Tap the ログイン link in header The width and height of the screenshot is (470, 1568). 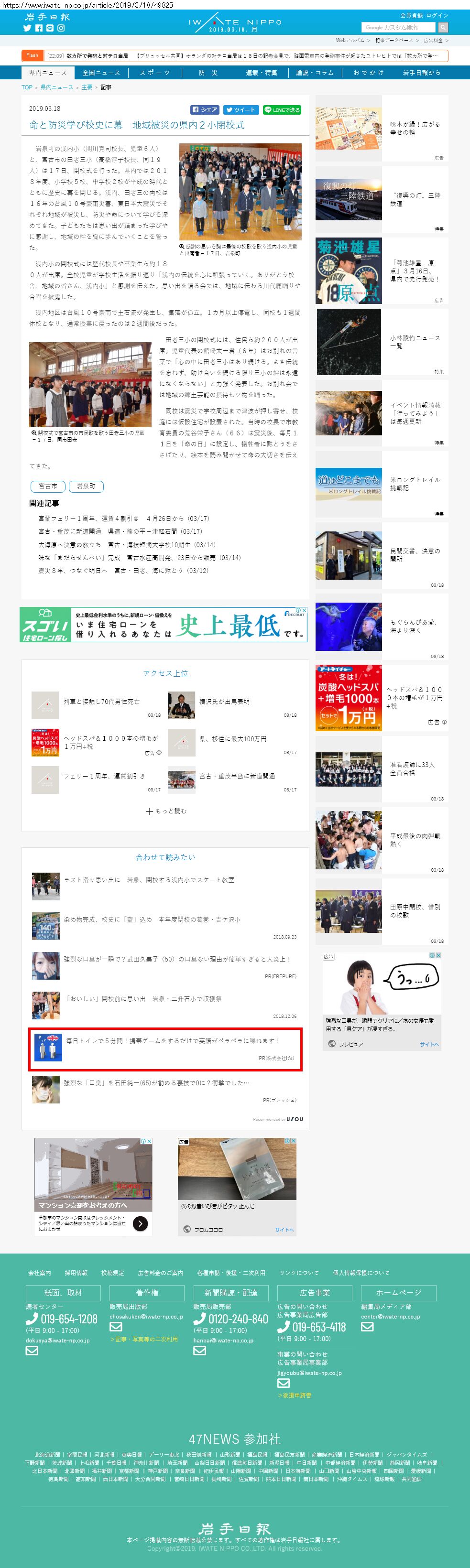pos(437,15)
